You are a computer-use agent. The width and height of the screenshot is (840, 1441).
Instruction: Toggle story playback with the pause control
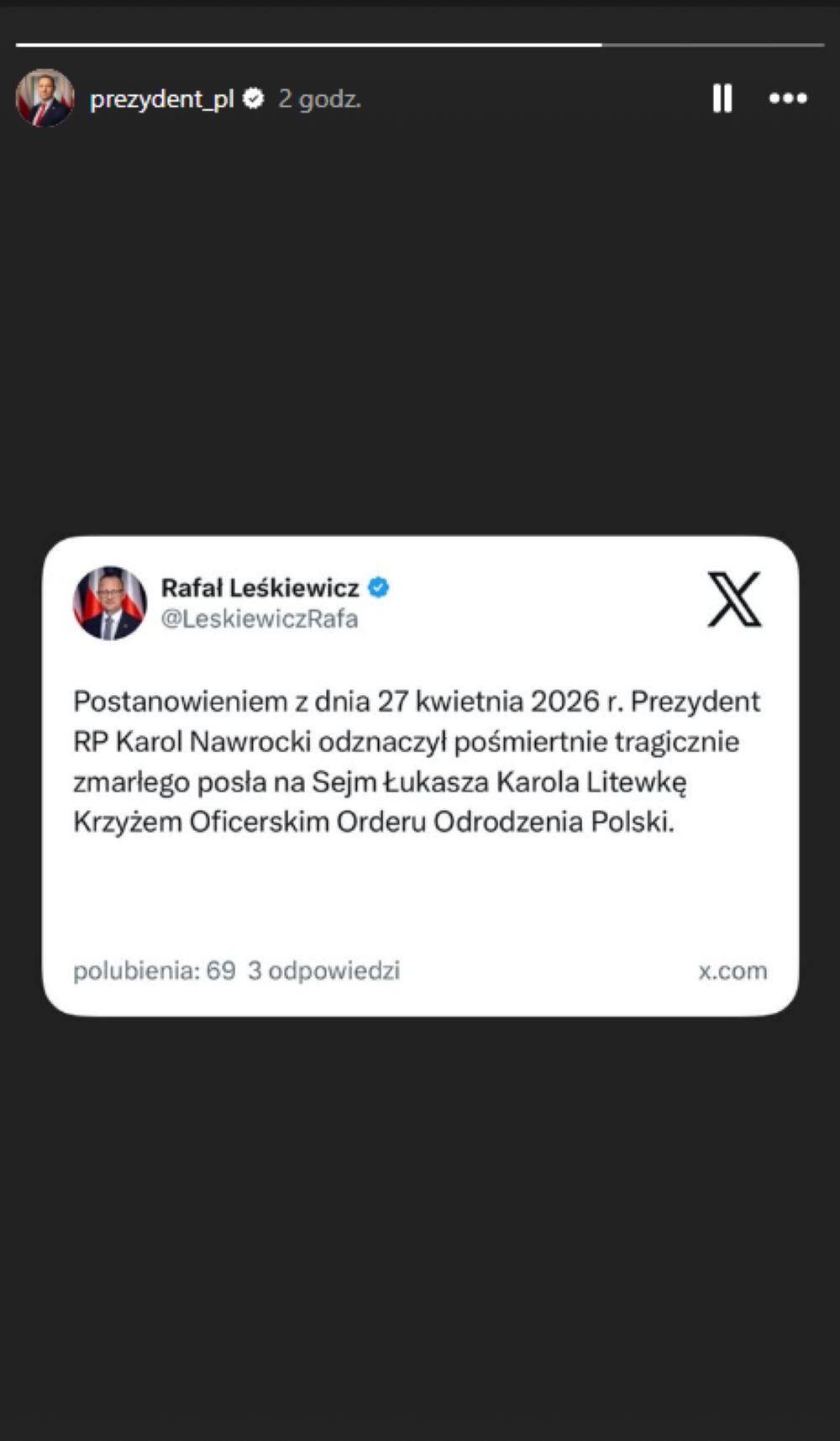pyautogui.click(x=721, y=98)
